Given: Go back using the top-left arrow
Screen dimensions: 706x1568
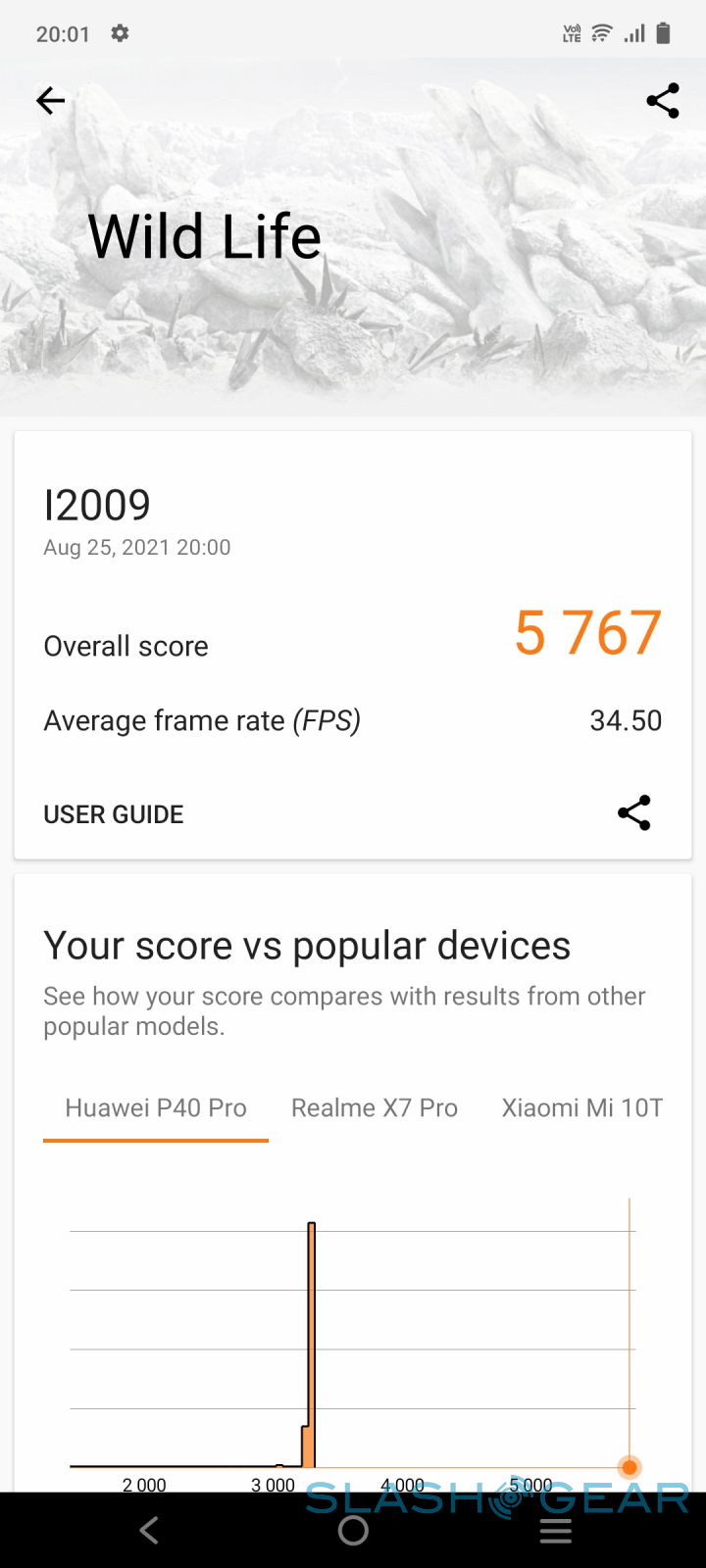Looking at the screenshot, I should click(50, 100).
